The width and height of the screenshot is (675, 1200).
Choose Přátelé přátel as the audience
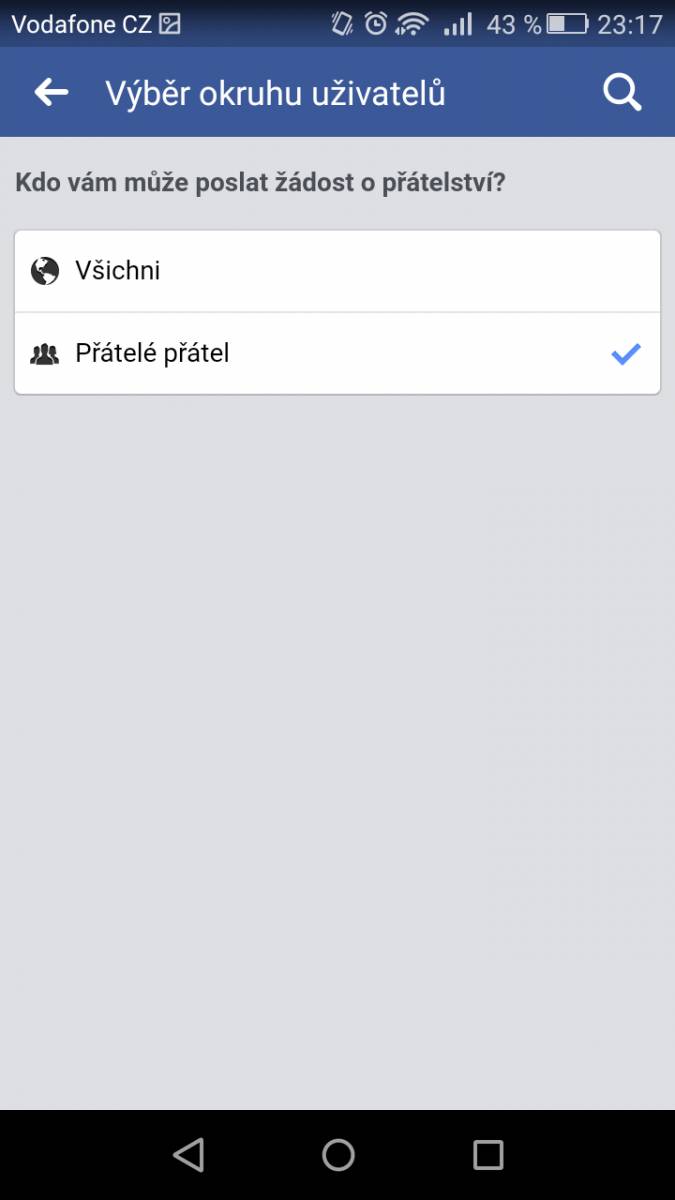(x=337, y=353)
